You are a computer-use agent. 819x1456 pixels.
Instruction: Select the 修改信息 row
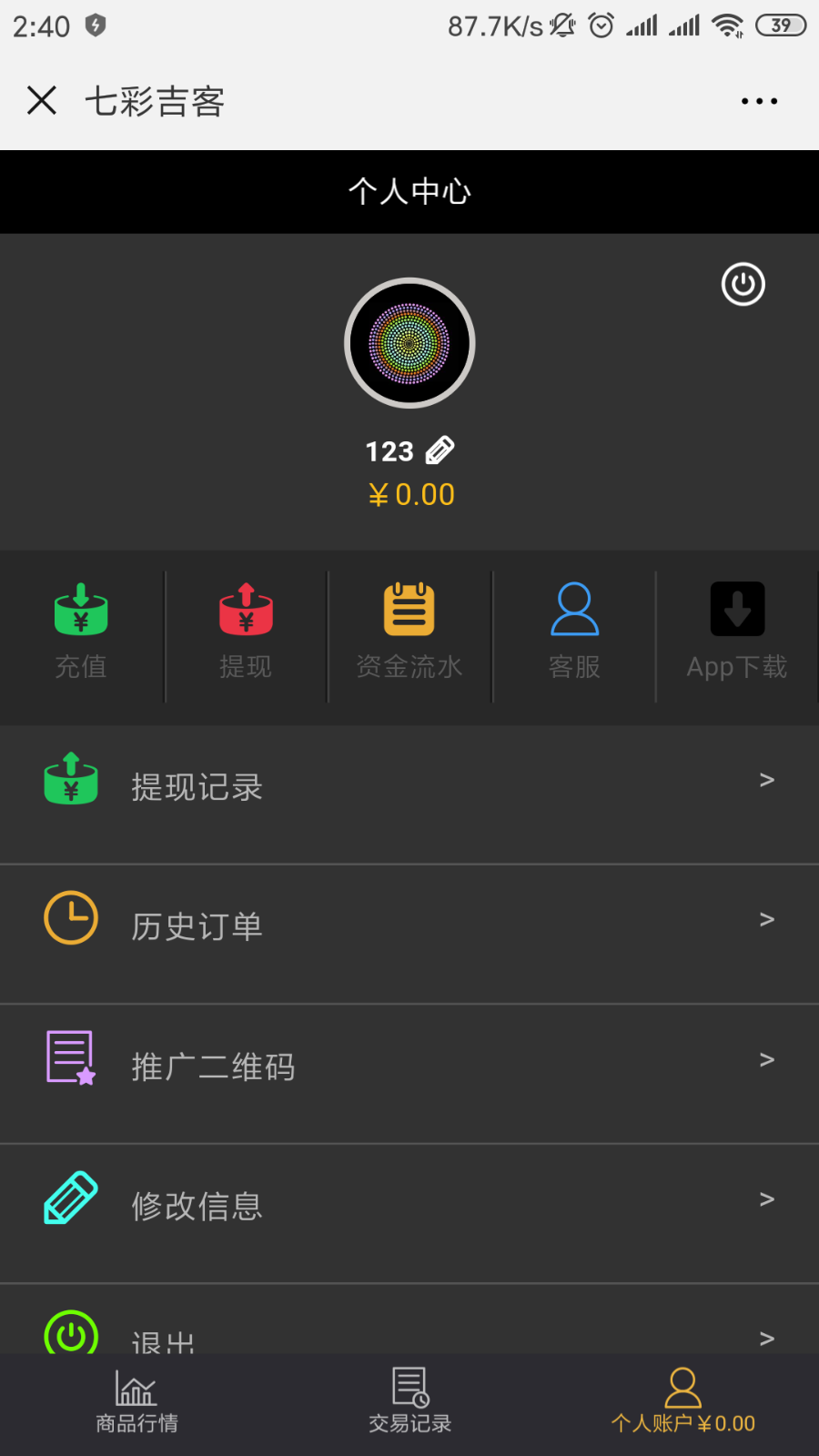(x=409, y=1206)
